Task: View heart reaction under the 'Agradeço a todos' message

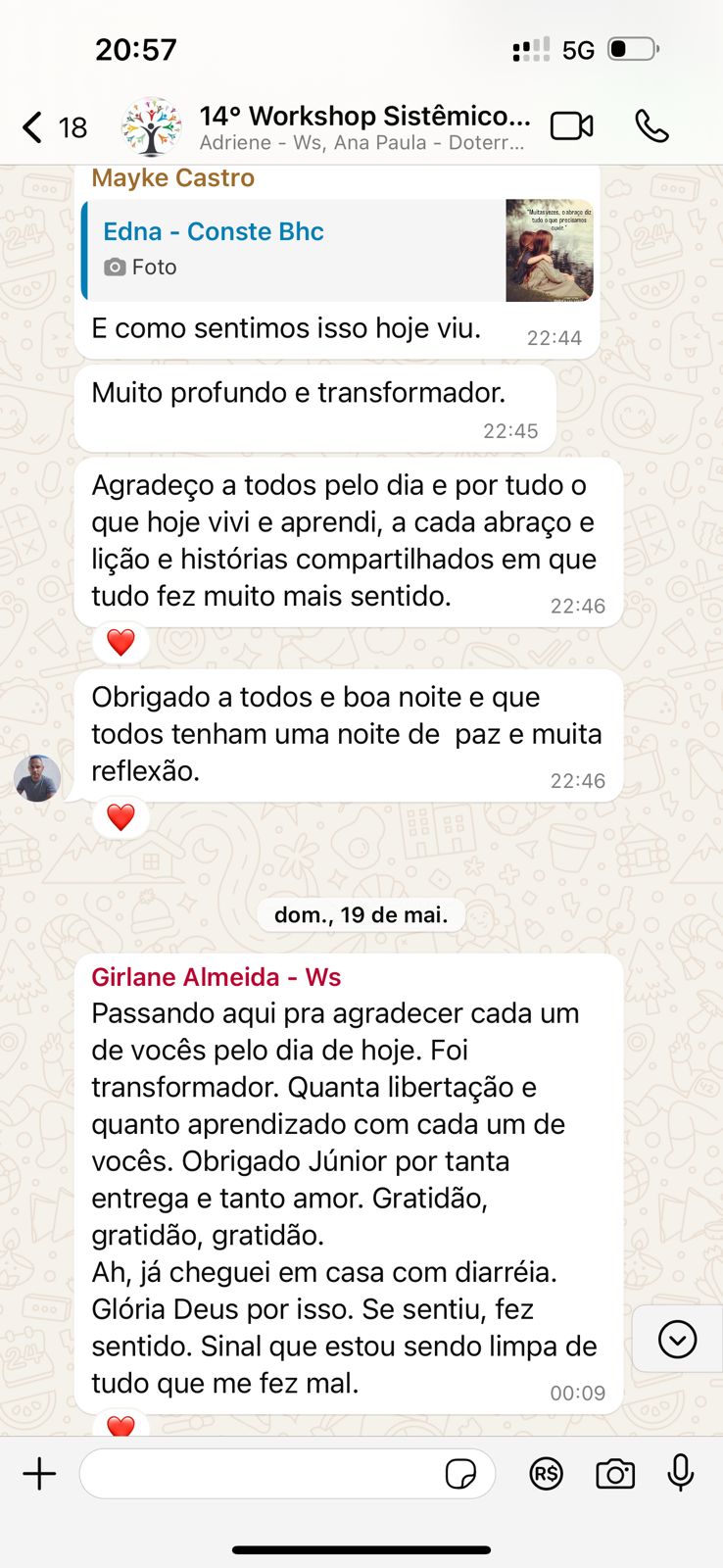Action: click(120, 643)
